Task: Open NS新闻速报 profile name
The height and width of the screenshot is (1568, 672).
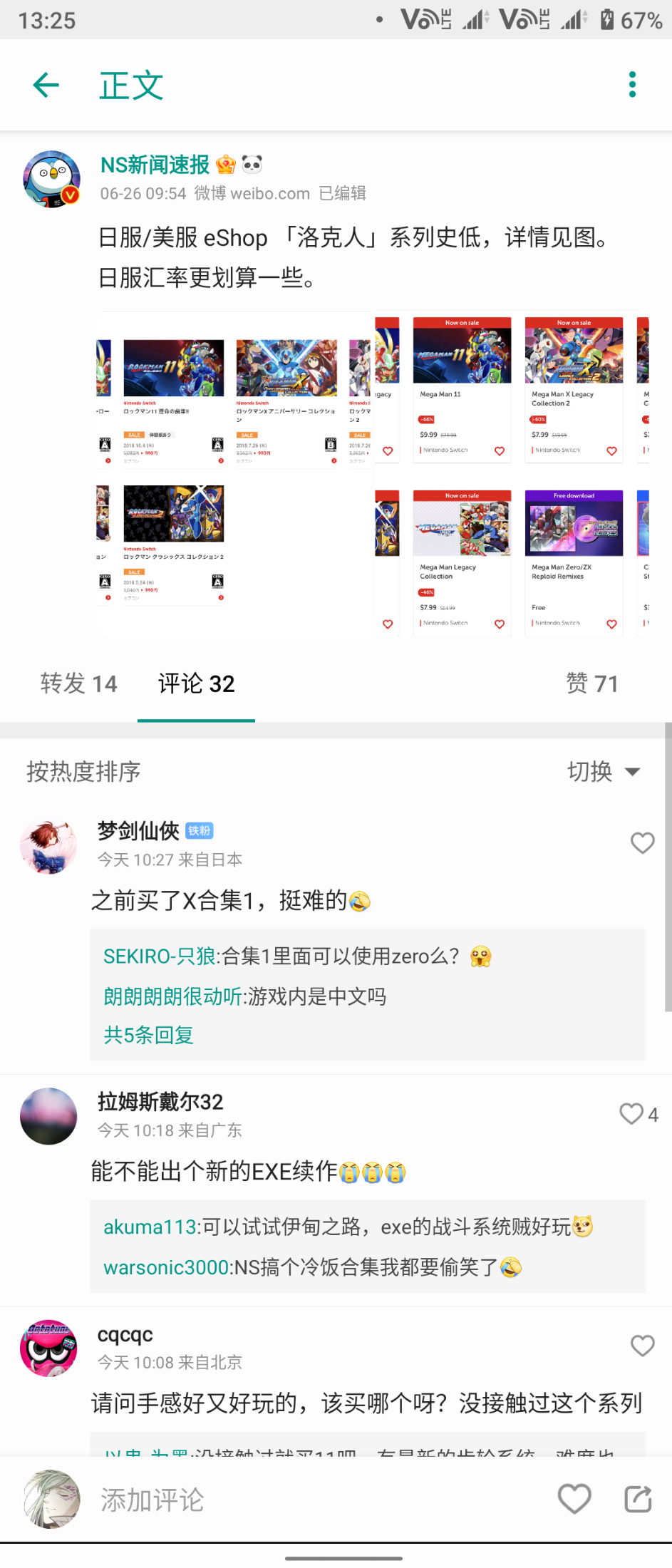Action: [x=155, y=165]
